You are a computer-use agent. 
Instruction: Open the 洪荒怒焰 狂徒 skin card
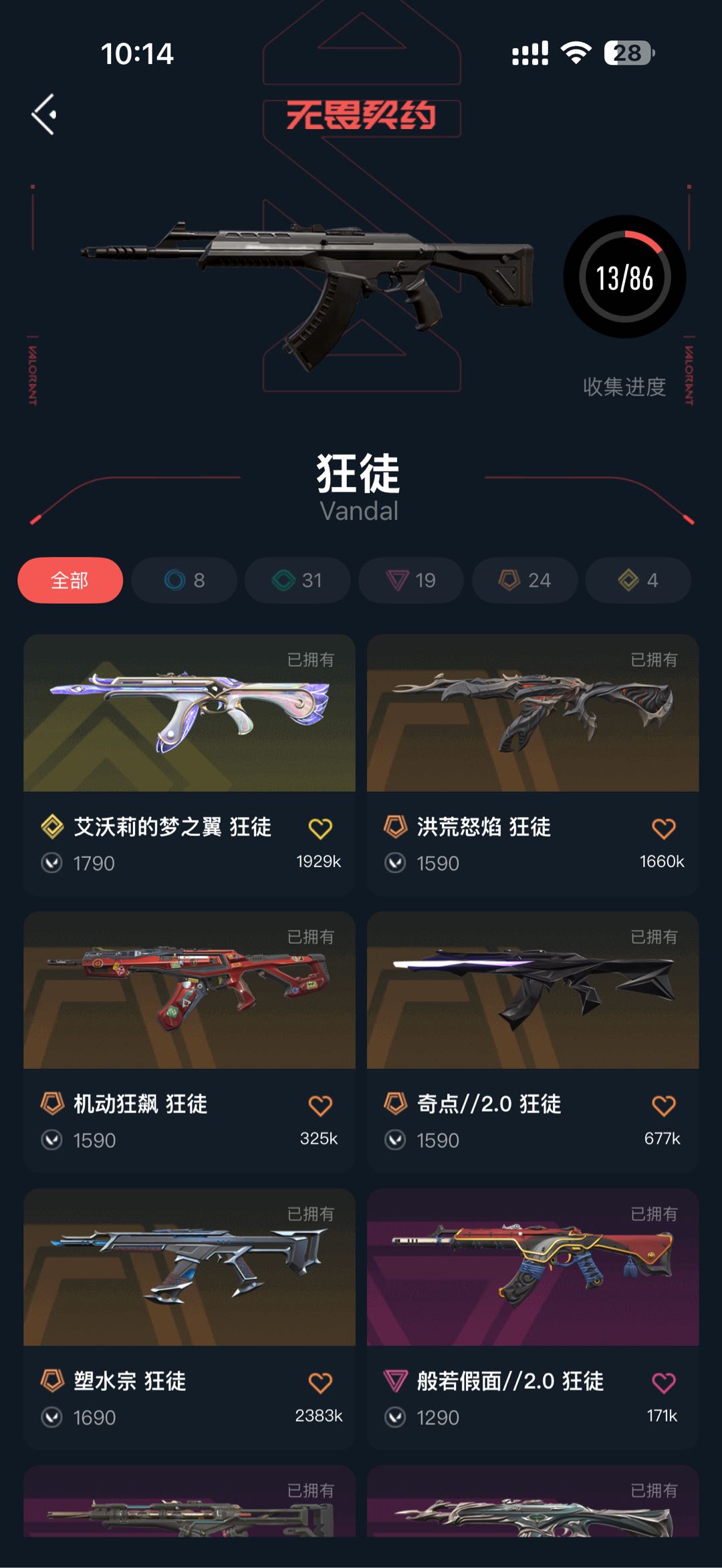[533, 764]
